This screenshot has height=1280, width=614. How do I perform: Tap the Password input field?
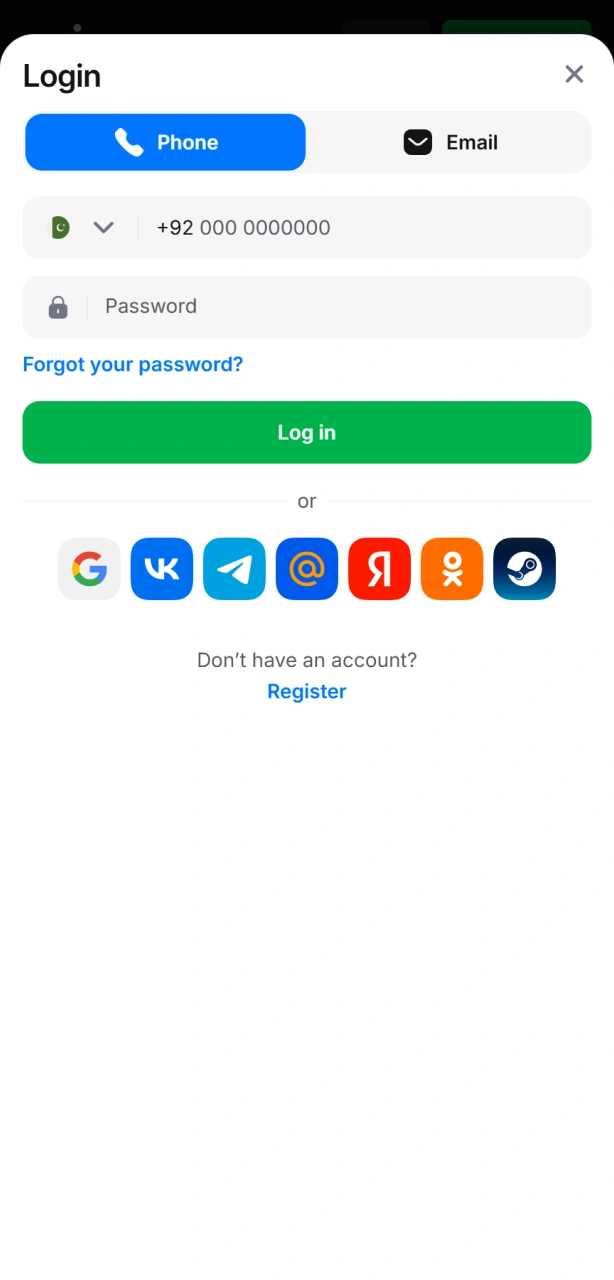(x=330, y=307)
